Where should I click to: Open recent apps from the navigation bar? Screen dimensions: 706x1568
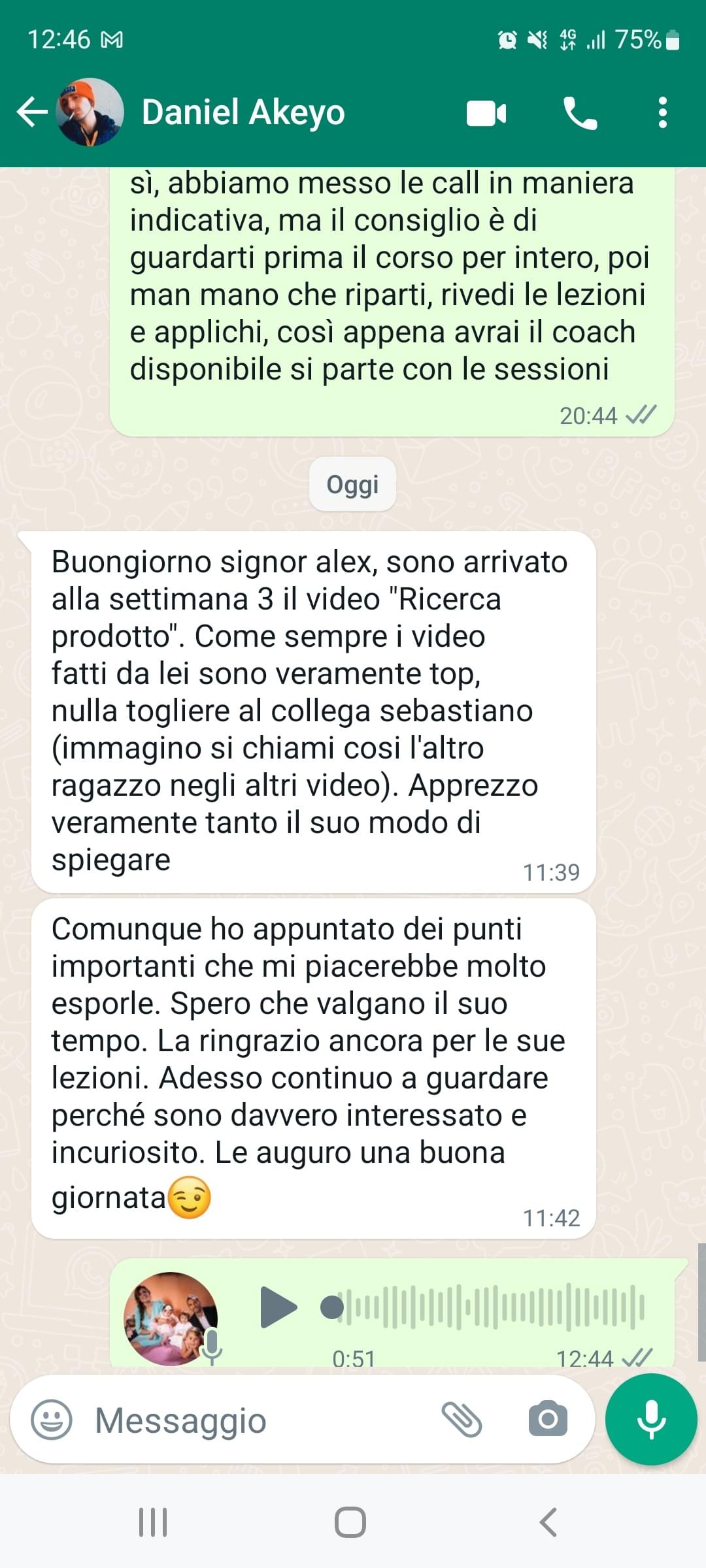[154, 1522]
